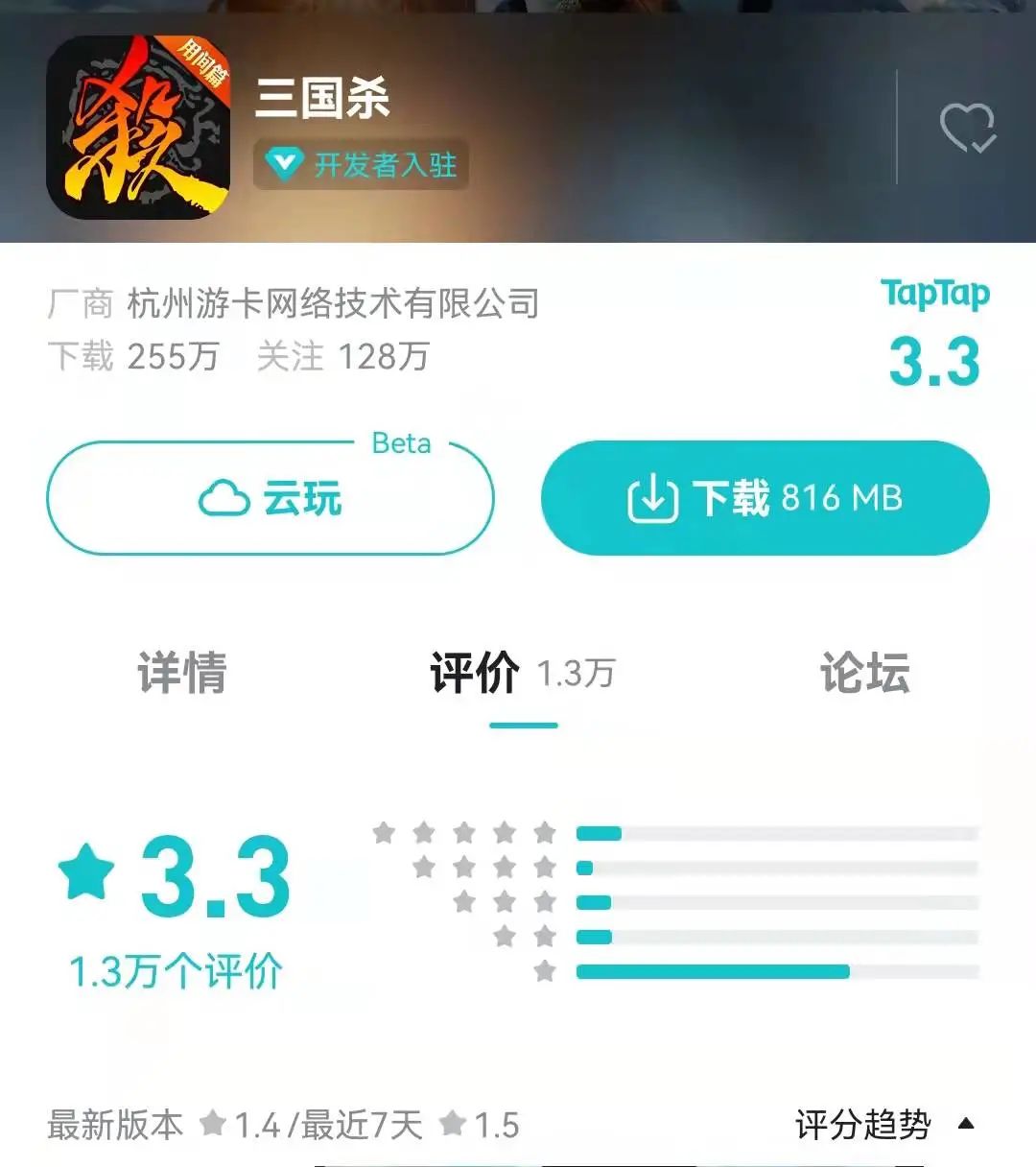
Task: Open the 论坛 forum tab
Action: [860, 674]
